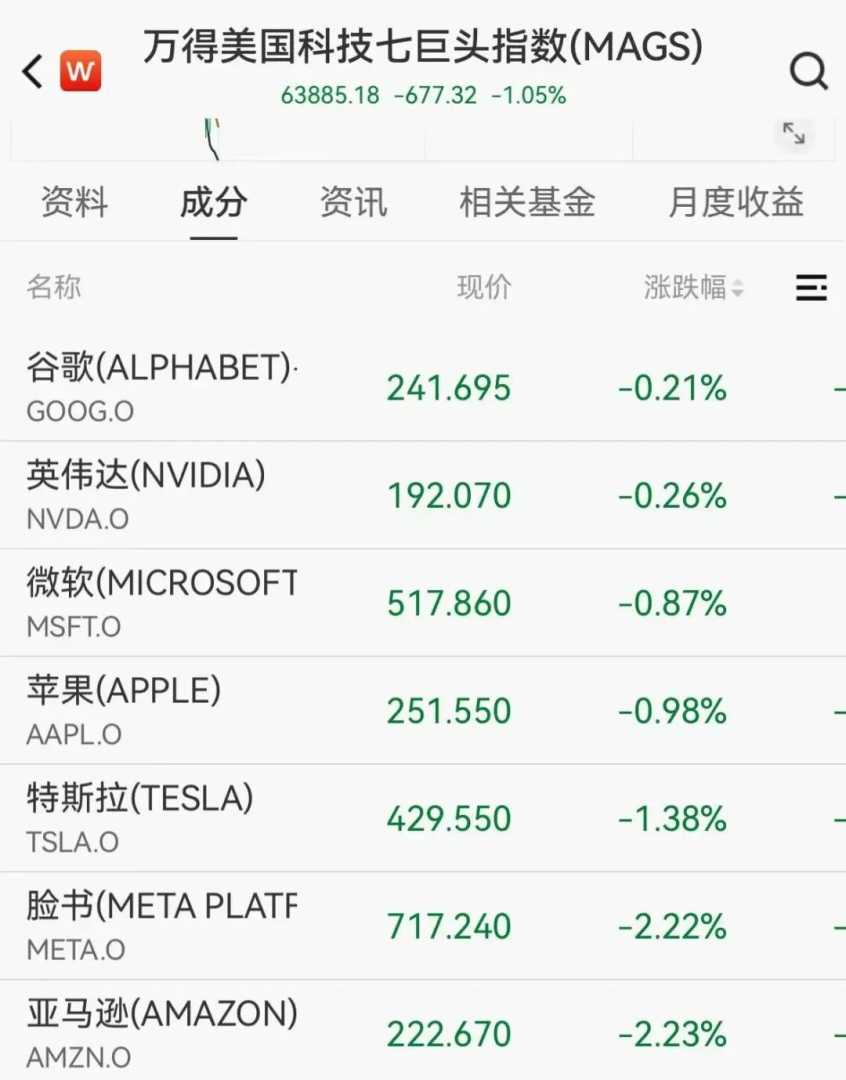The width and height of the screenshot is (846, 1080).
Task: Go back using the top-left arrow
Action: click(33, 72)
